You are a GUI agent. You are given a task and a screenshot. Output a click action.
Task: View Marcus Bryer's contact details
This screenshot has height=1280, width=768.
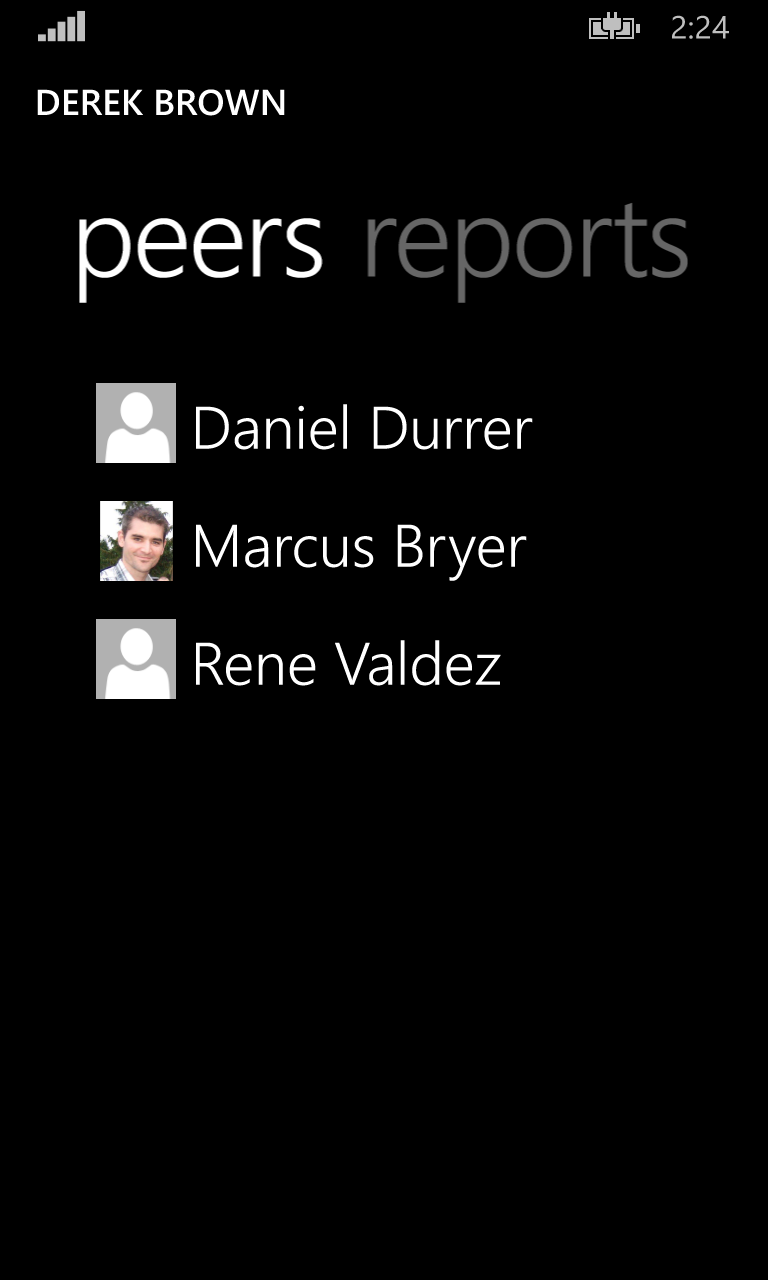(x=311, y=541)
